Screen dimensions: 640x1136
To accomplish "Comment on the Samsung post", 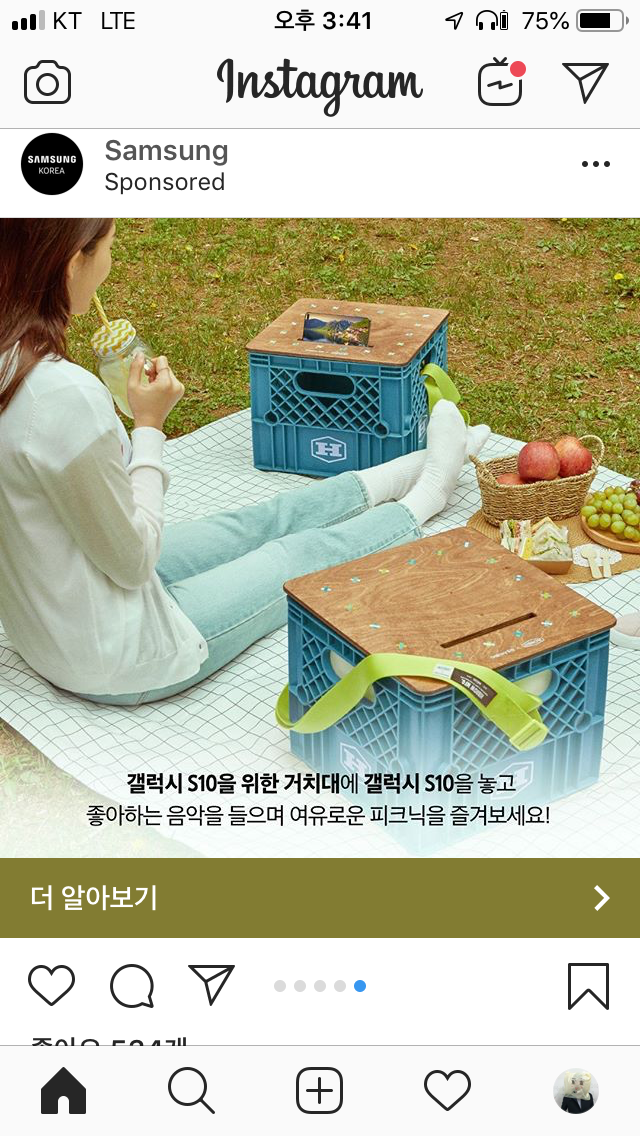I will [131, 986].
